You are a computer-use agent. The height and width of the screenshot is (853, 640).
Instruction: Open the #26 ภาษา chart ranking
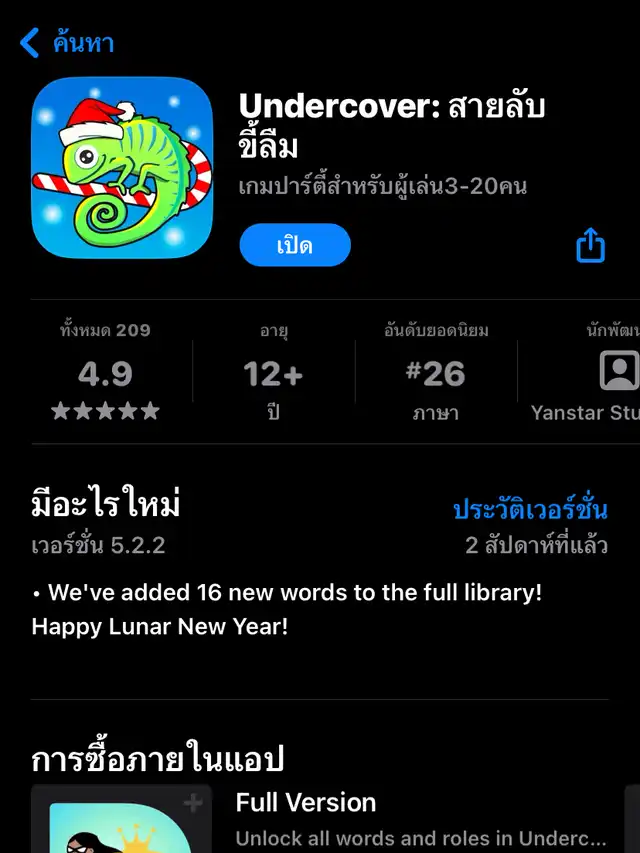[435, 373]
